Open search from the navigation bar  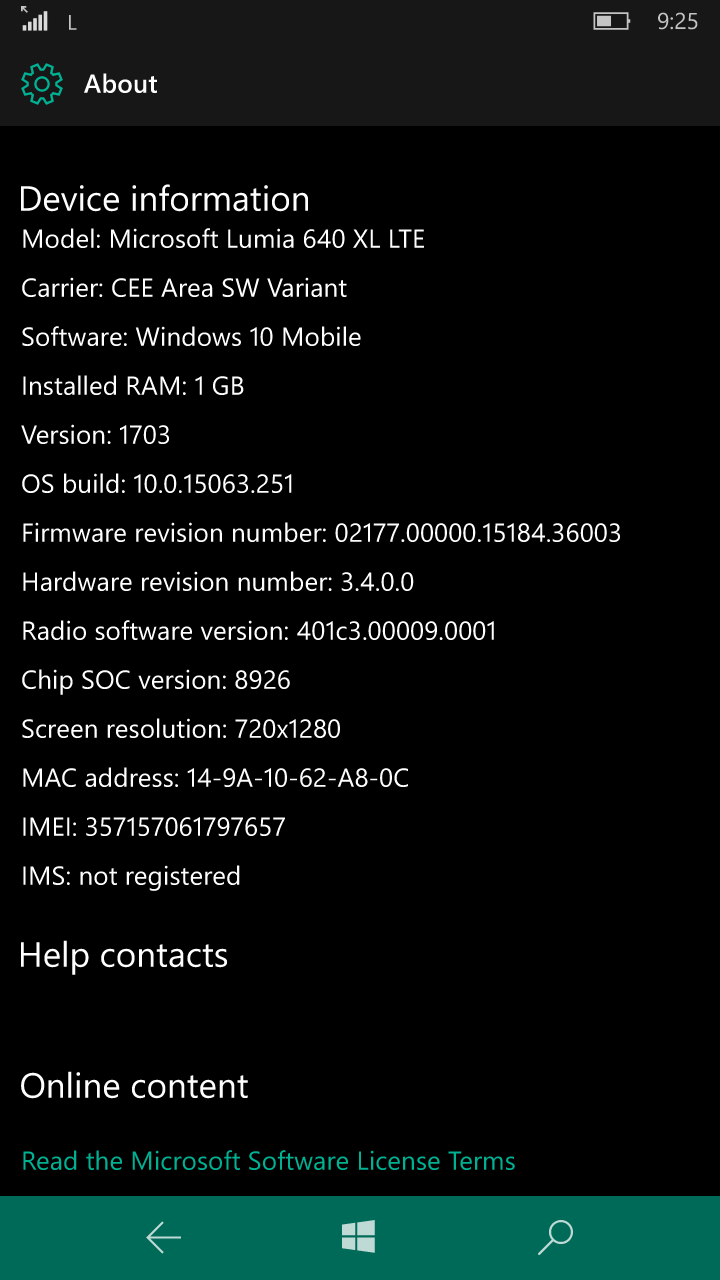pyautogui.click(x=555, y=1237)
